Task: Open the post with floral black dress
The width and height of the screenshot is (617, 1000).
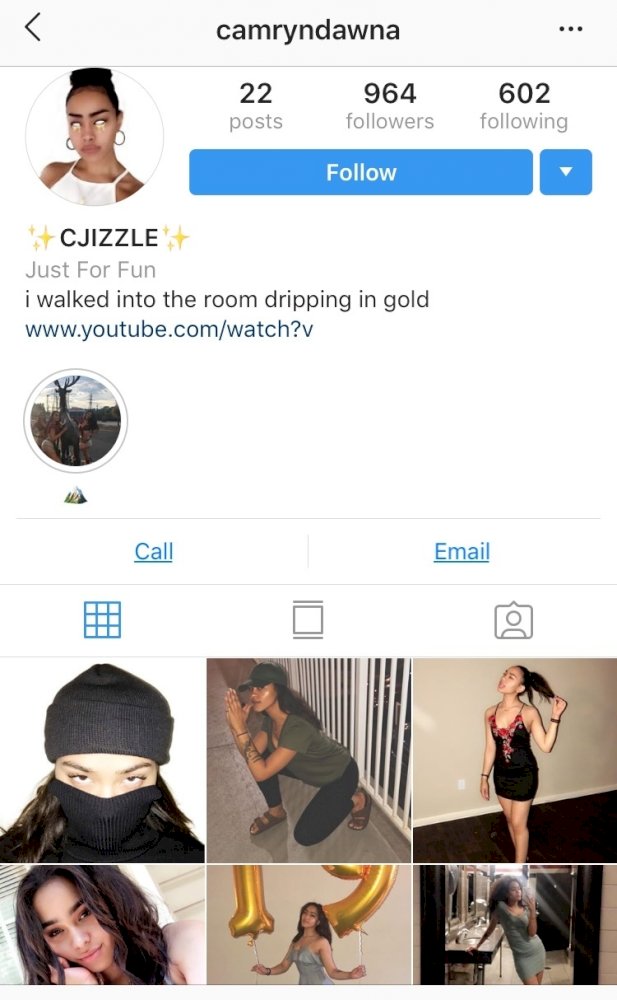Action: tap(515, 760)
